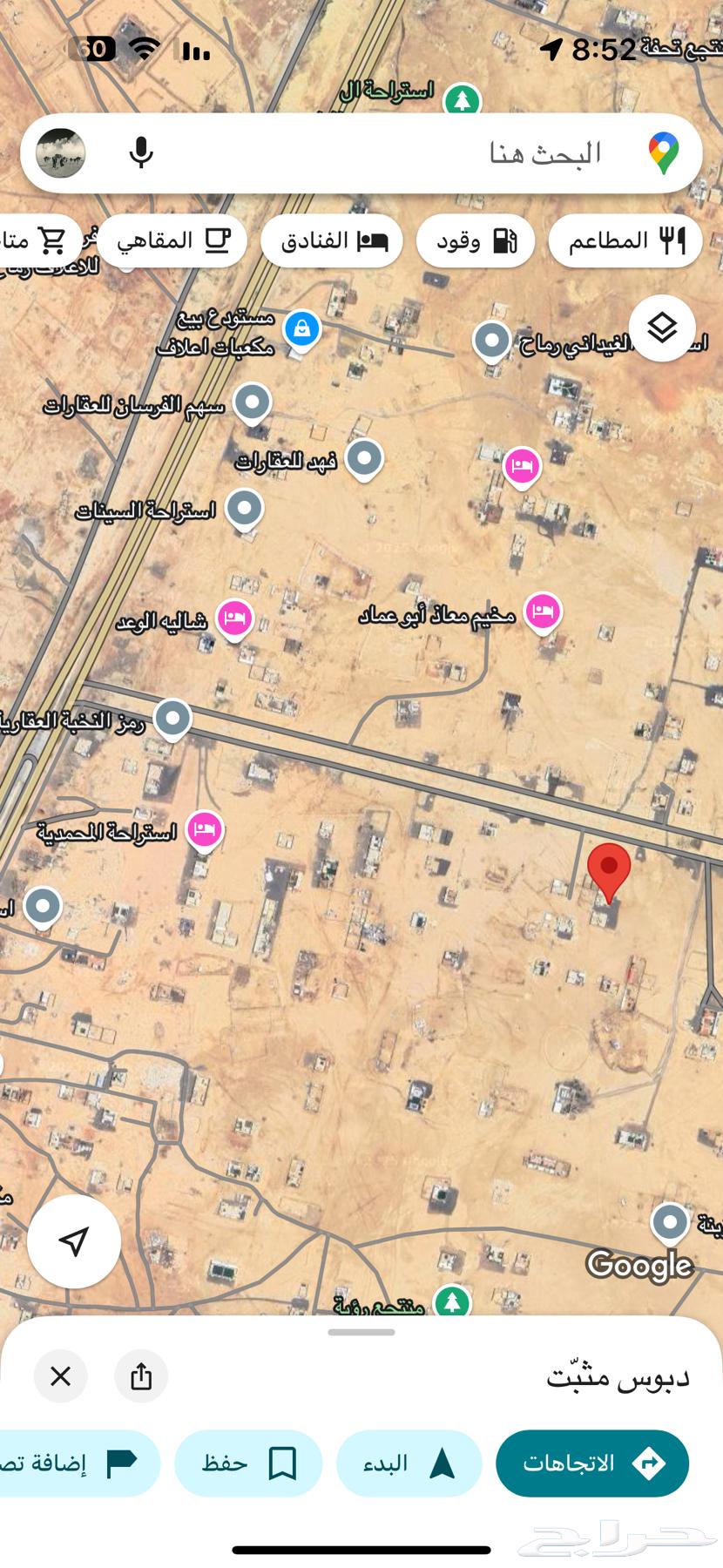Open فهد للعقارات place marker

[364, 457]
